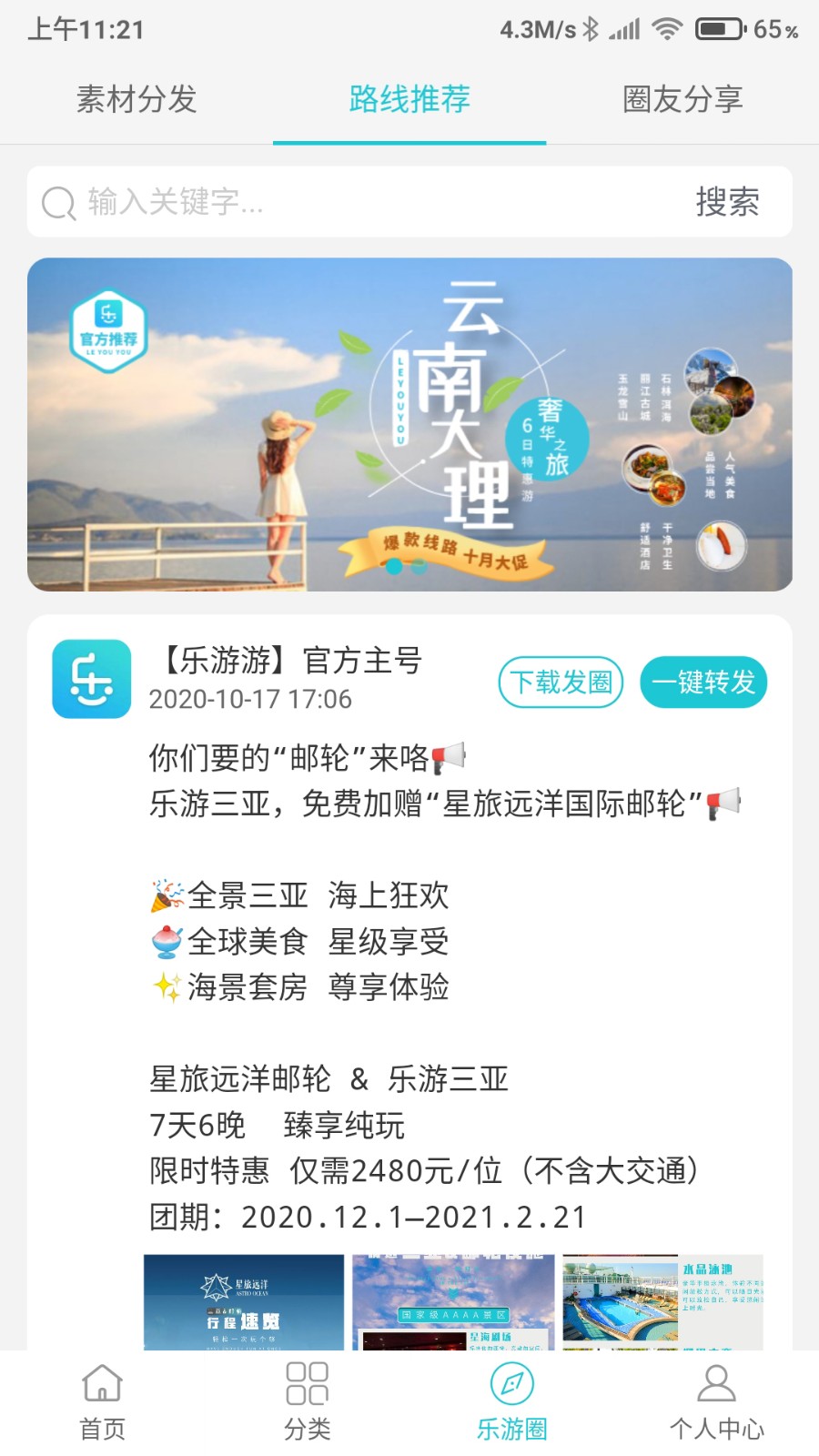This screenshot has height=1456, width=819.
Task: Switch to the 素材分发 tab
Action: (136, 99)
